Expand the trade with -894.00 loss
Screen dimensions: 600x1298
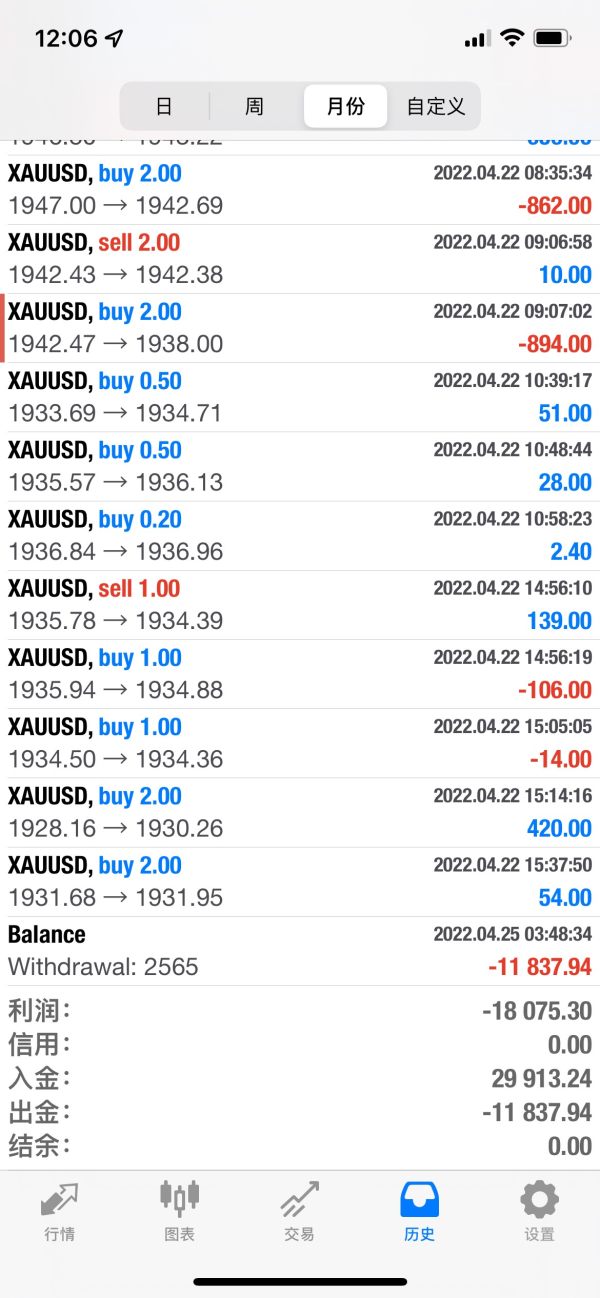click(x=300, y=328)
